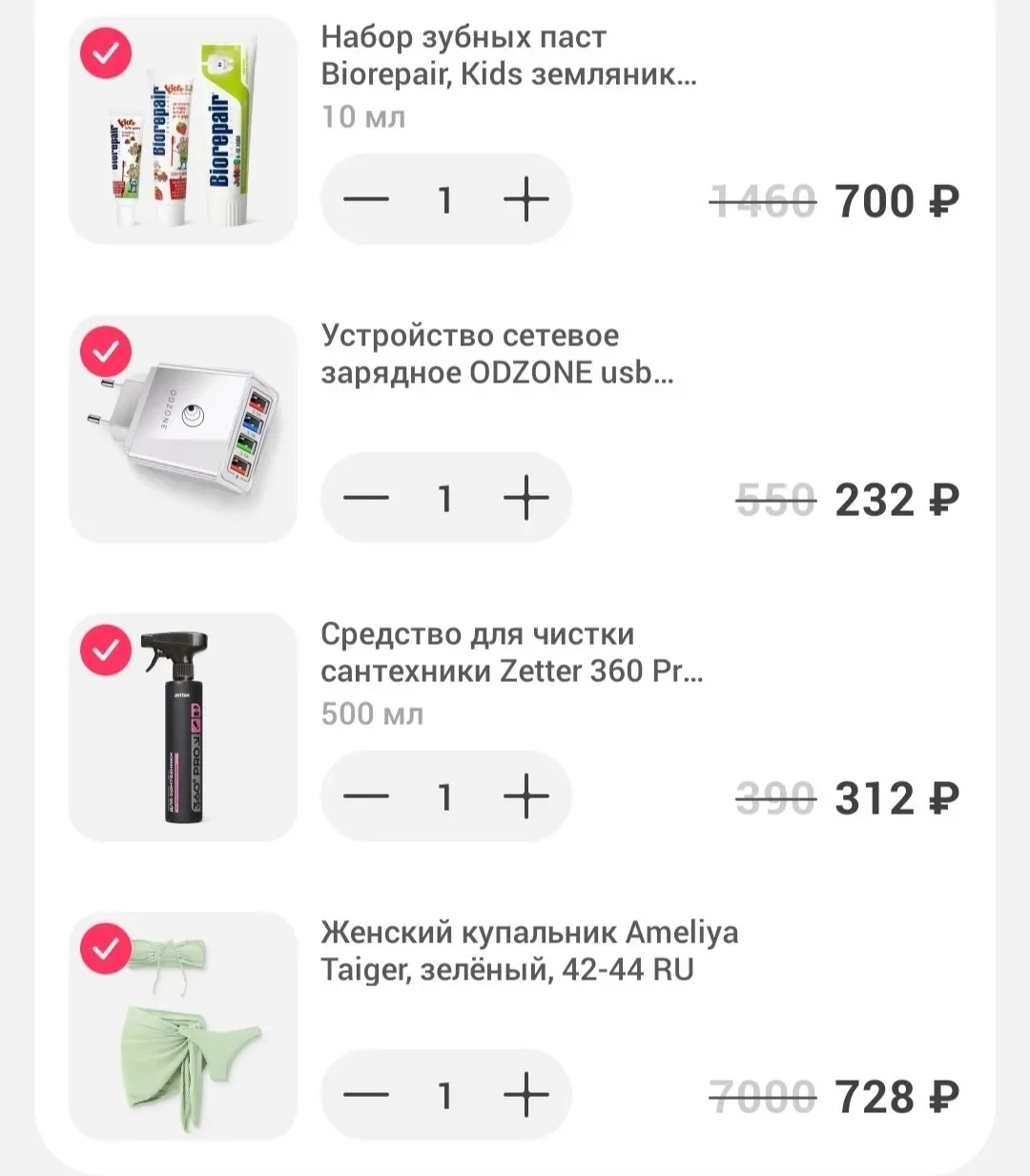Viewport: 1030px width, 1176px height.
Task: View the ODZONE charger product picture
Action: [x=191, y=439]
